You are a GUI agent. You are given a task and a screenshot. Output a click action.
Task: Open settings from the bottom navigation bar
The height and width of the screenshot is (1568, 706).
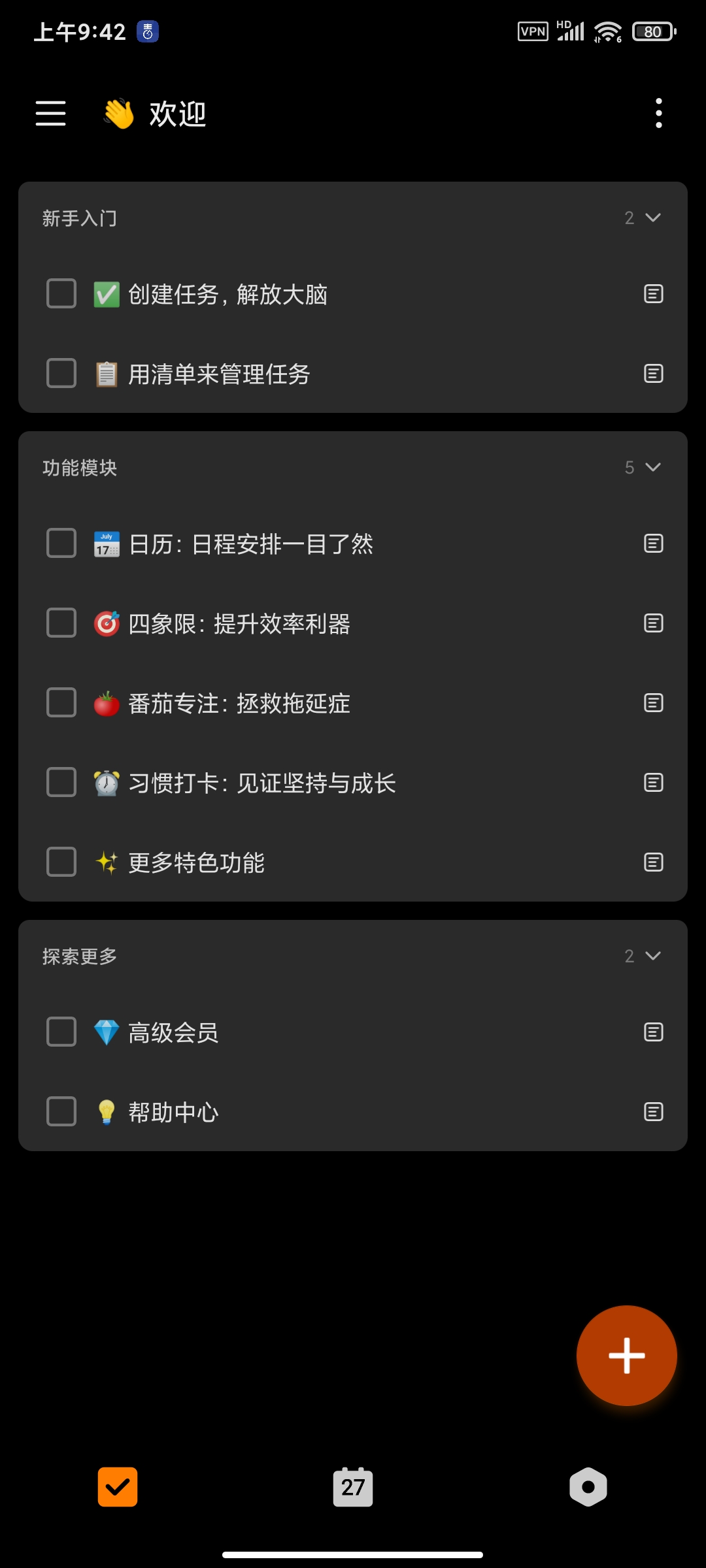tap(588, 1487)
